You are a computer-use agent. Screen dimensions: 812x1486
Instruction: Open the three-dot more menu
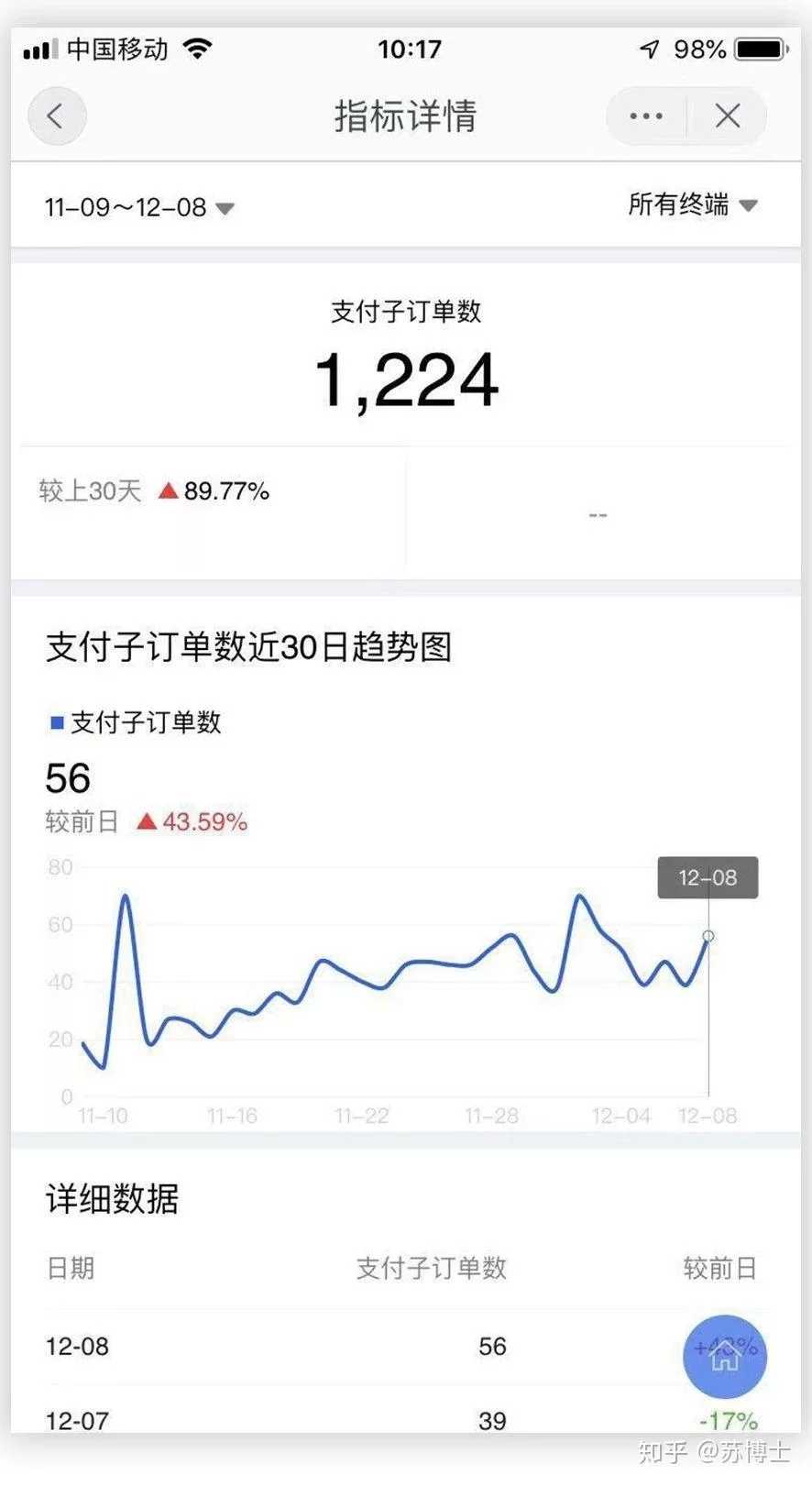(x=646, y=116)
